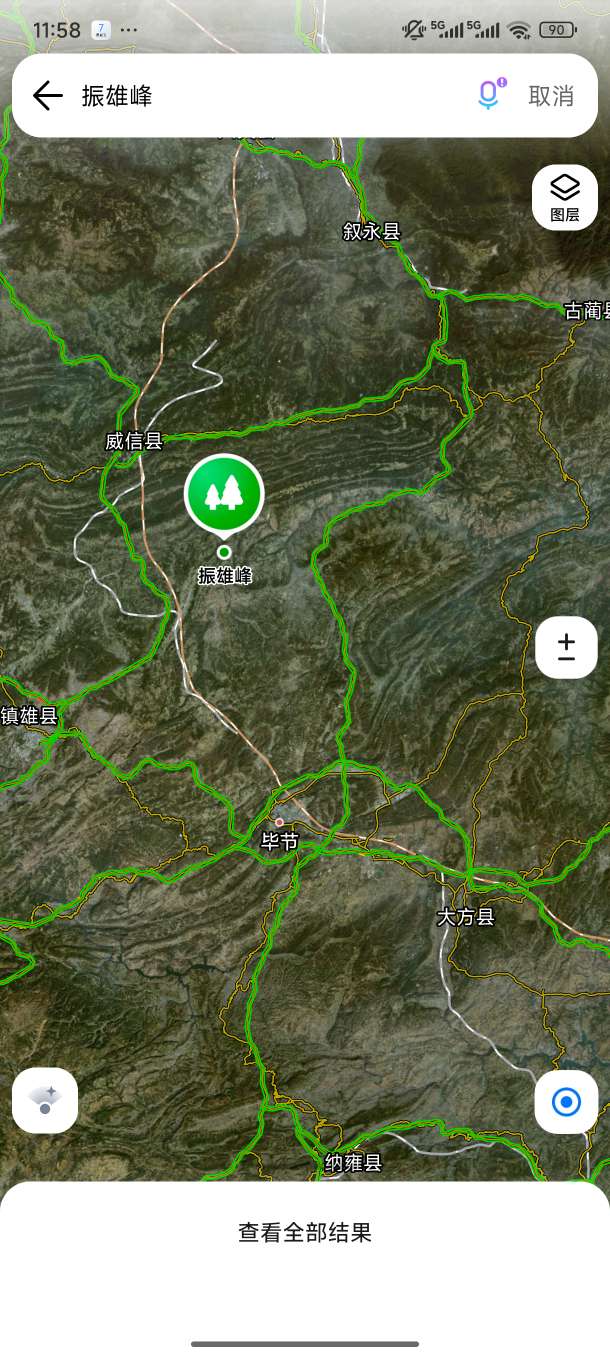Select the 振雄峰 map pin

(224, 494)
